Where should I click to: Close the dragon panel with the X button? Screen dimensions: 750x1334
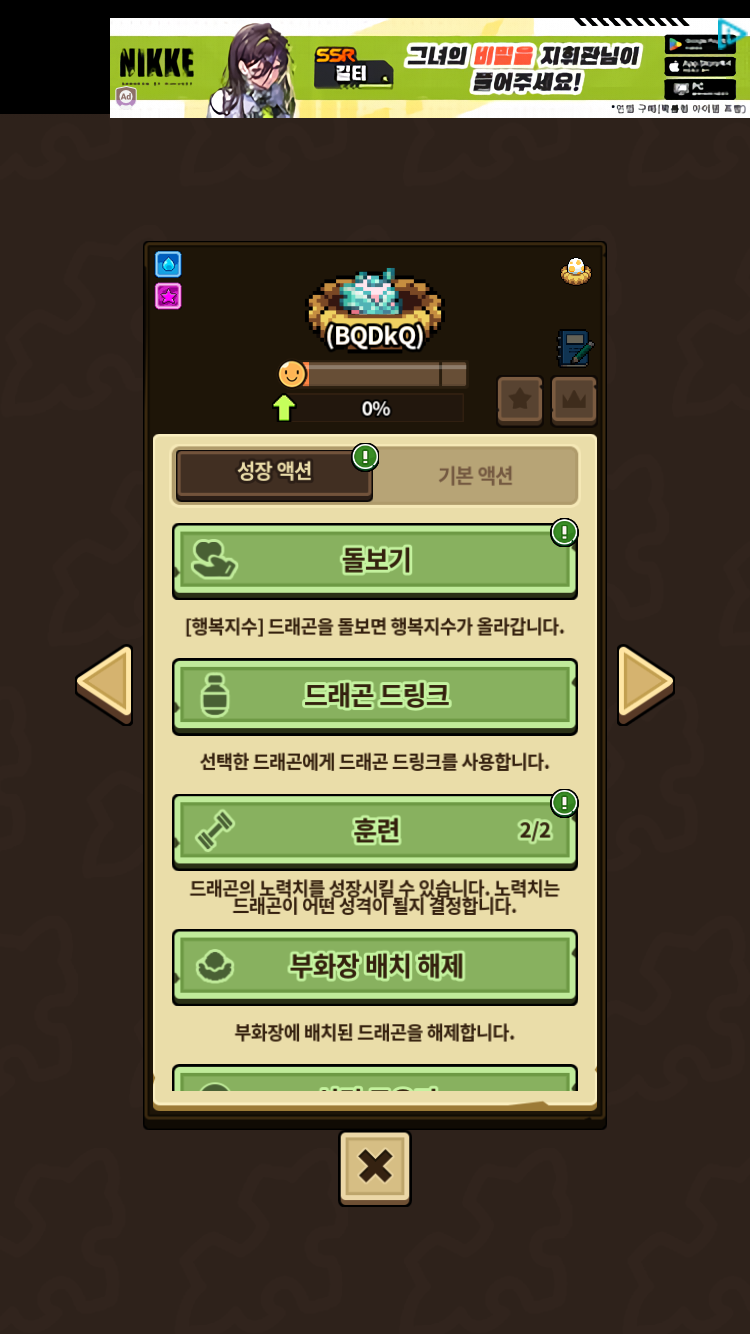[375, 1166]
